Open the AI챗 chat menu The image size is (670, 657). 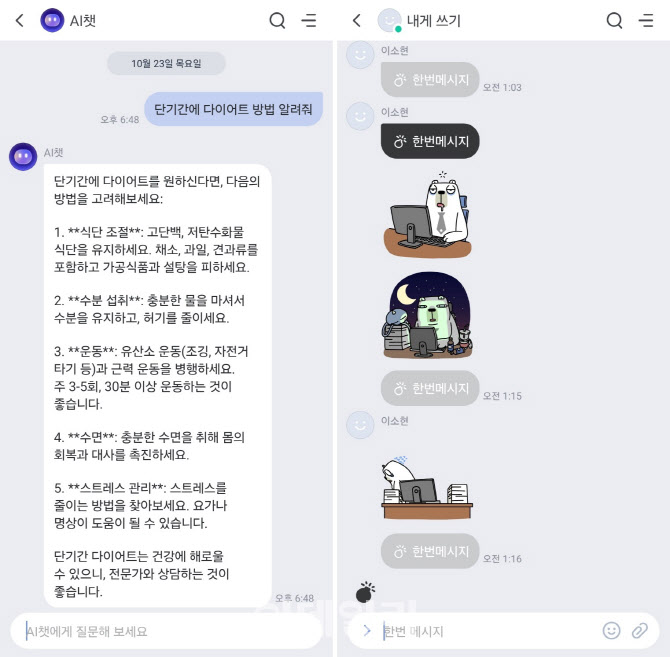click(x=309, y=20)
